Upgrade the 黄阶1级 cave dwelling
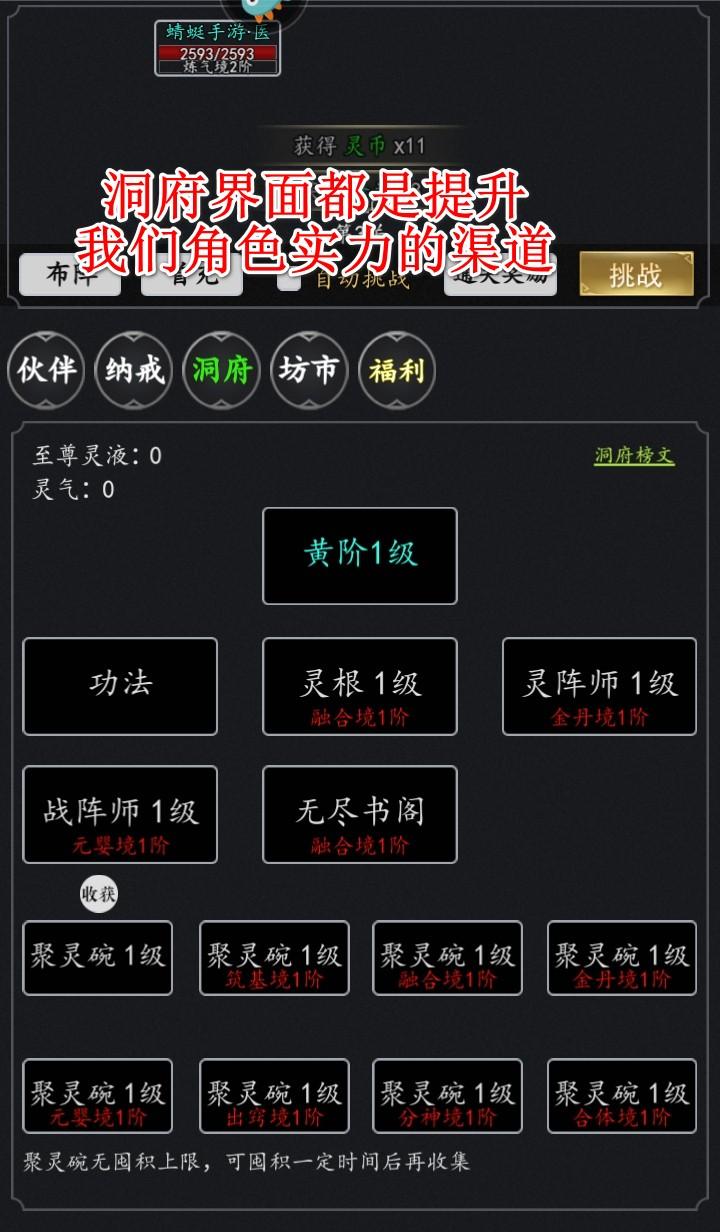The height and width of the screenshot is (1232, 720). [x=359, y=557]
